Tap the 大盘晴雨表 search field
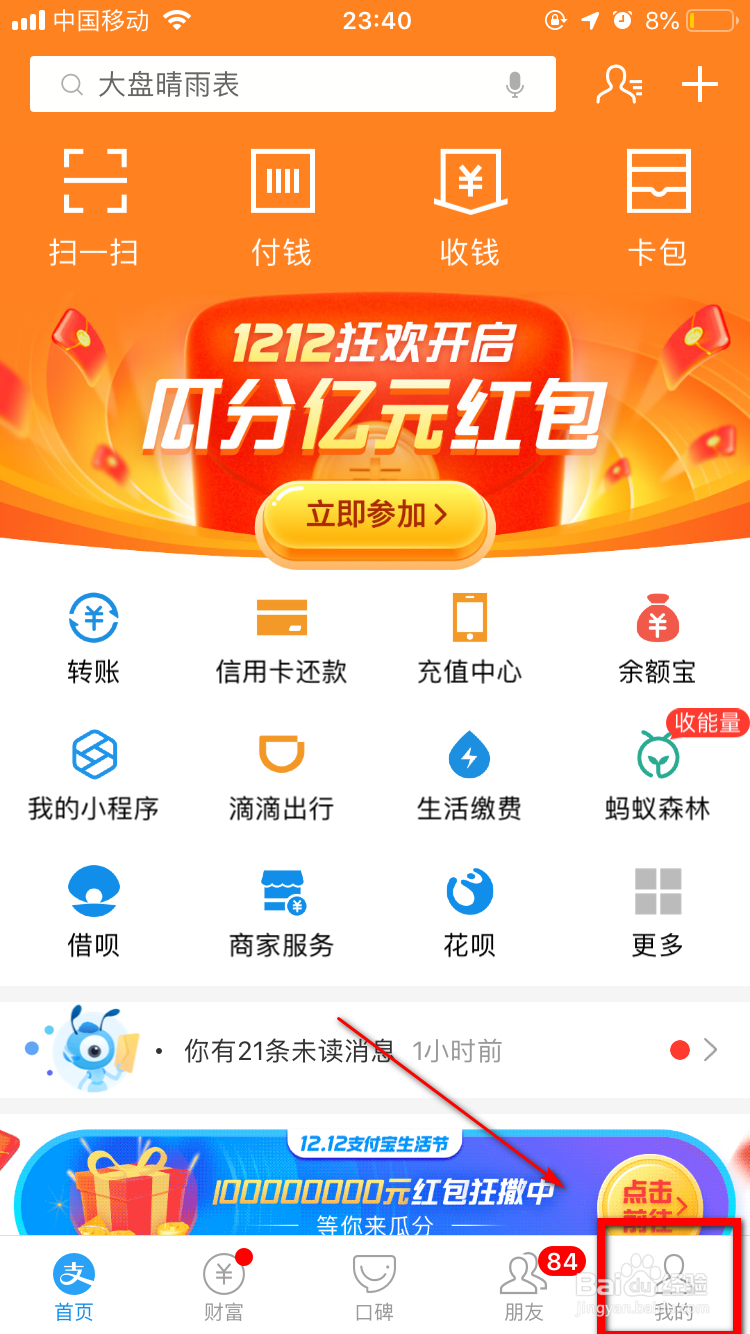Screen dimensions: 750x1334 (250, 85)
